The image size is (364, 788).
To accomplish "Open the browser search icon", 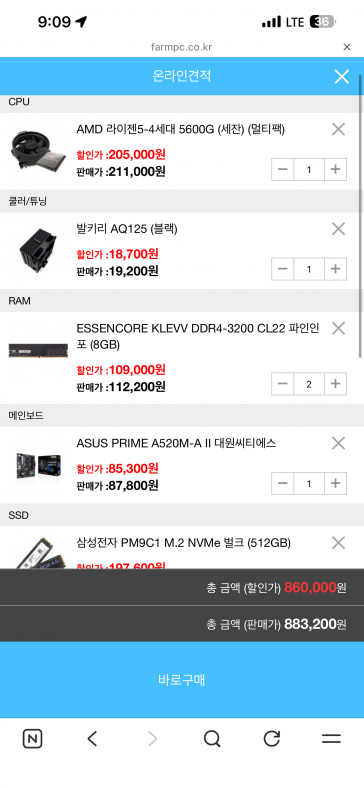I will point(212,739).
